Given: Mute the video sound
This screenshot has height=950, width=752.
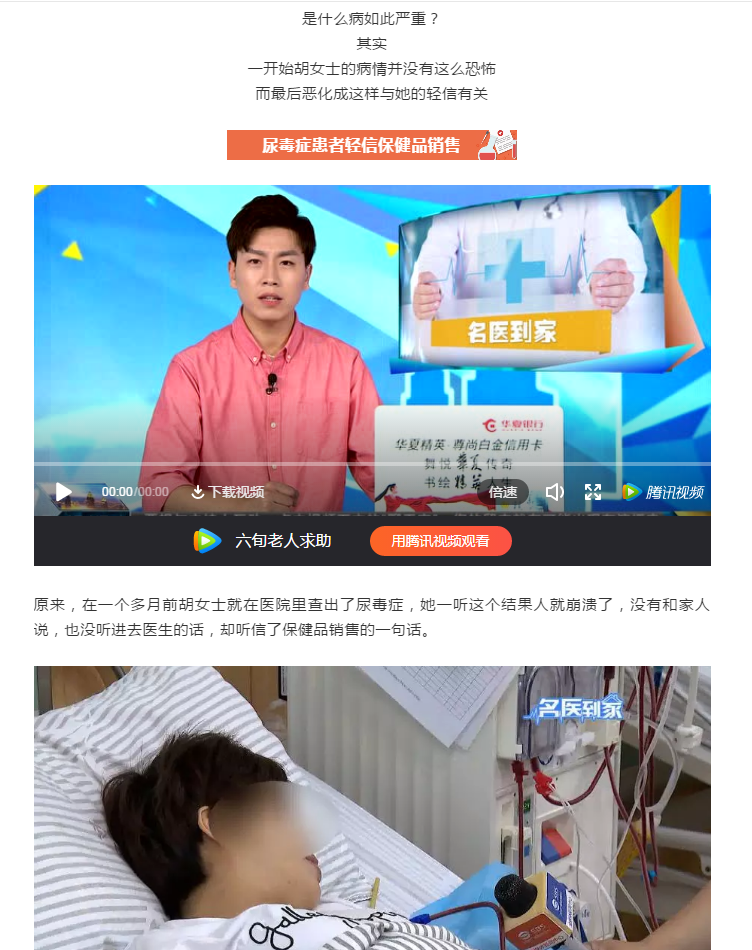Looking at the screenshot, I should point(554,492).
